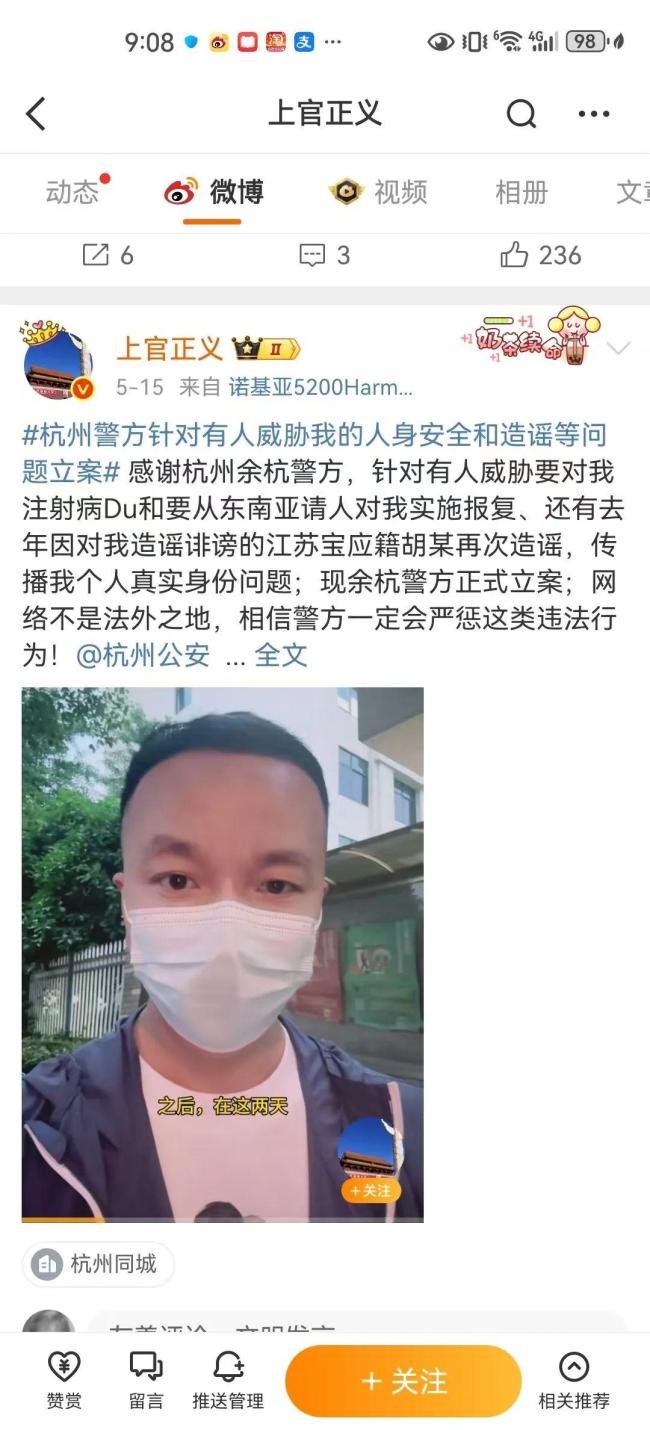Expand full post with 全文
The height and width of the screenshot is (1430, 650).
click(281, 656)
